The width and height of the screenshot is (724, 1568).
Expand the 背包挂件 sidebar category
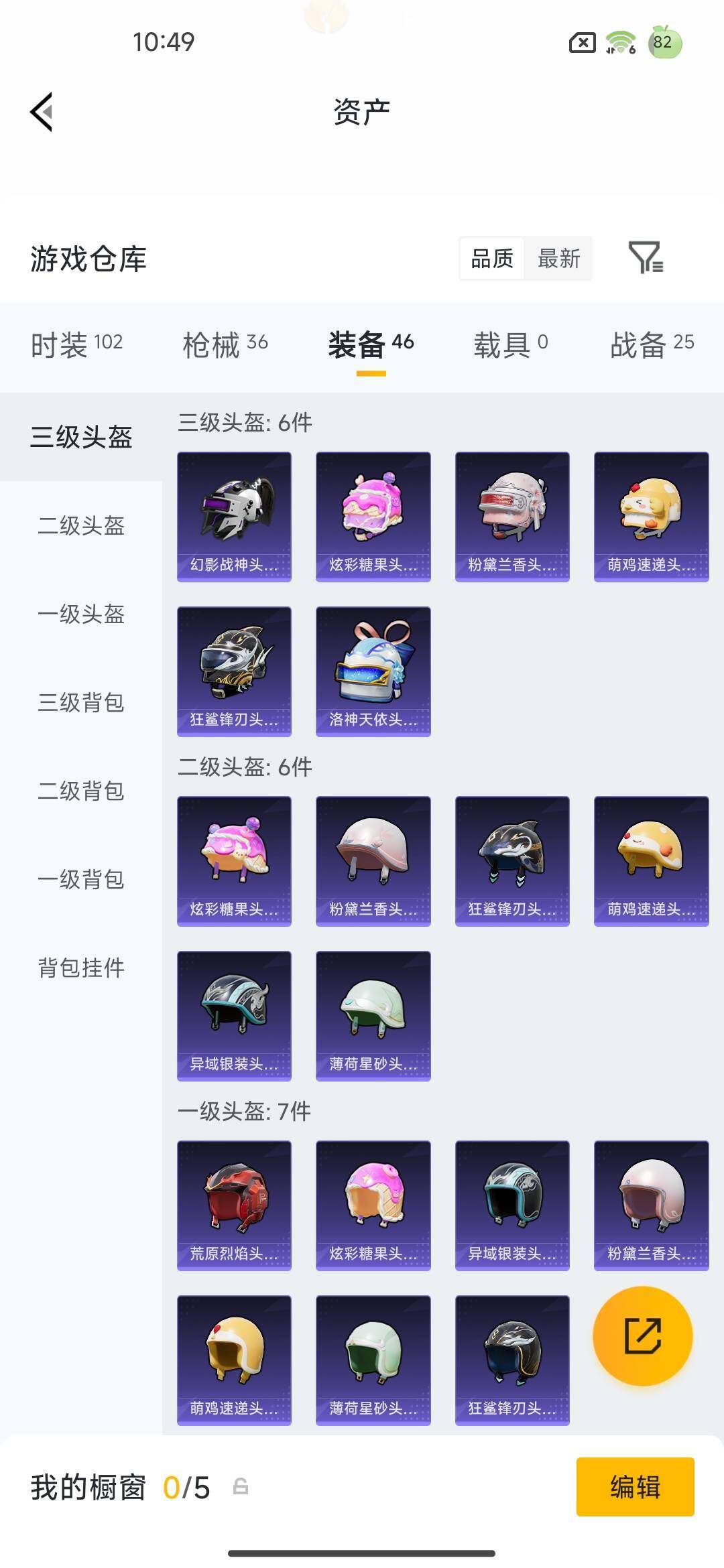(80, 969)
